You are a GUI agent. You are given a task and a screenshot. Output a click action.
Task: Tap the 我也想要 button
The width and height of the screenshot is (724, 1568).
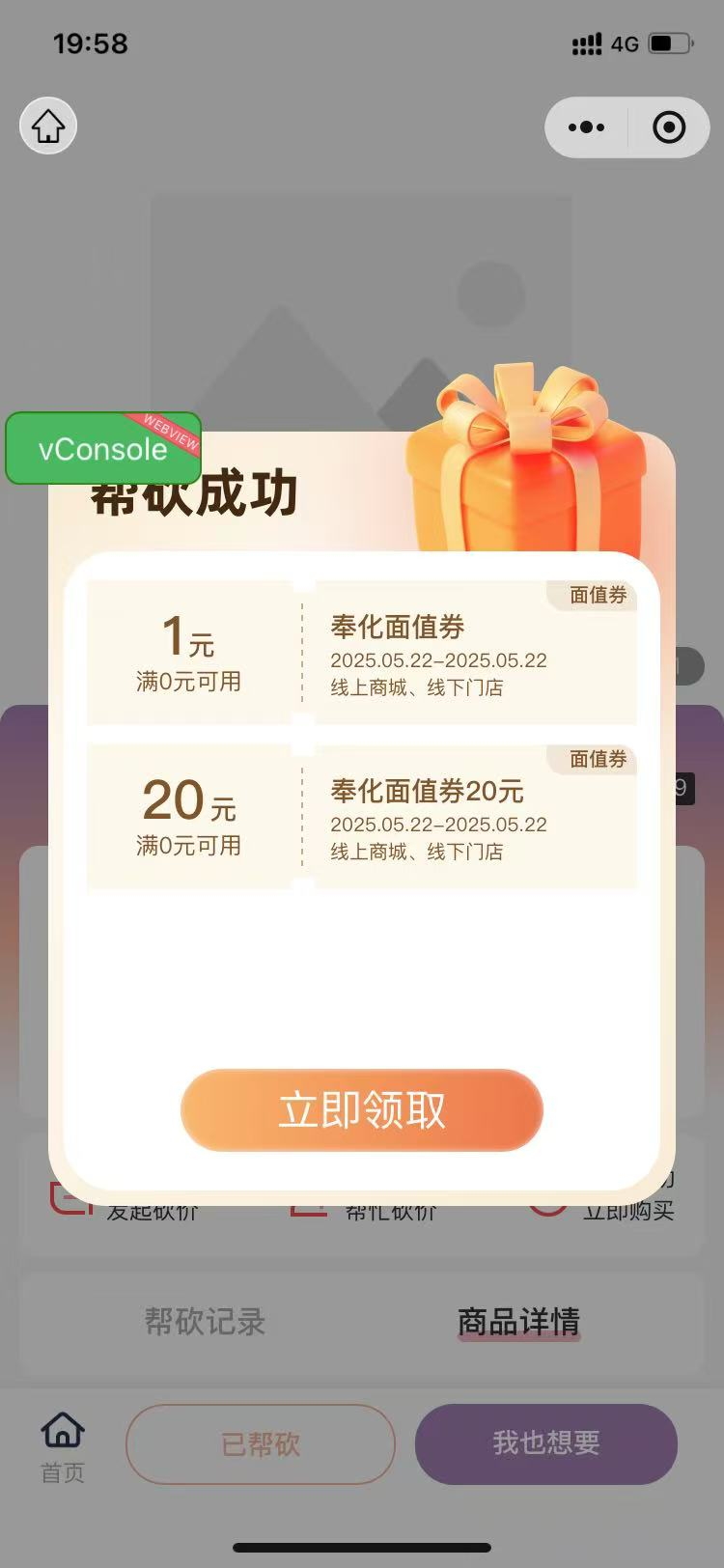546,1443
